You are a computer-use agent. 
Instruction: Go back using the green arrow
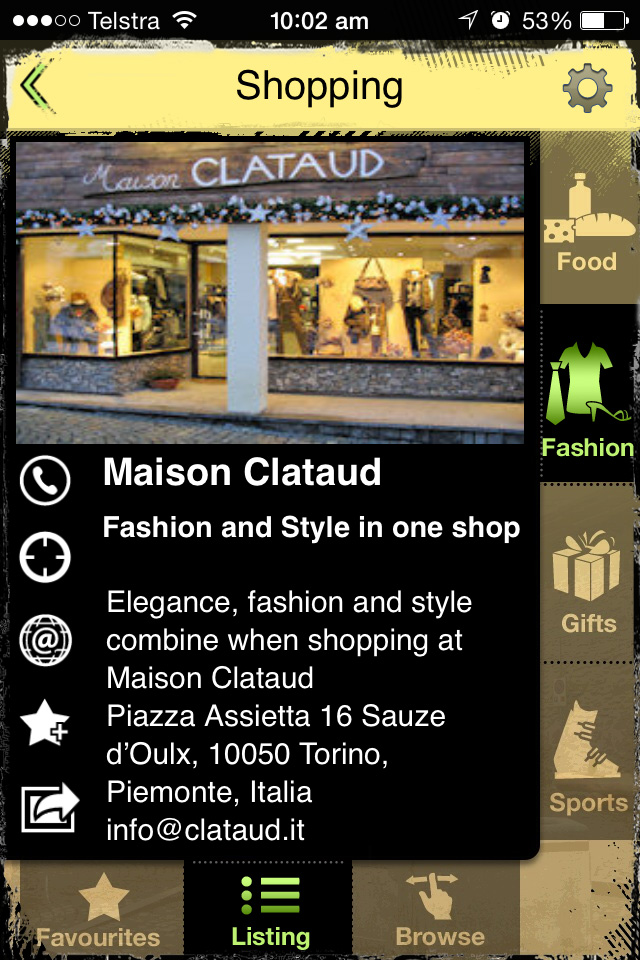[x=33, y=88]
